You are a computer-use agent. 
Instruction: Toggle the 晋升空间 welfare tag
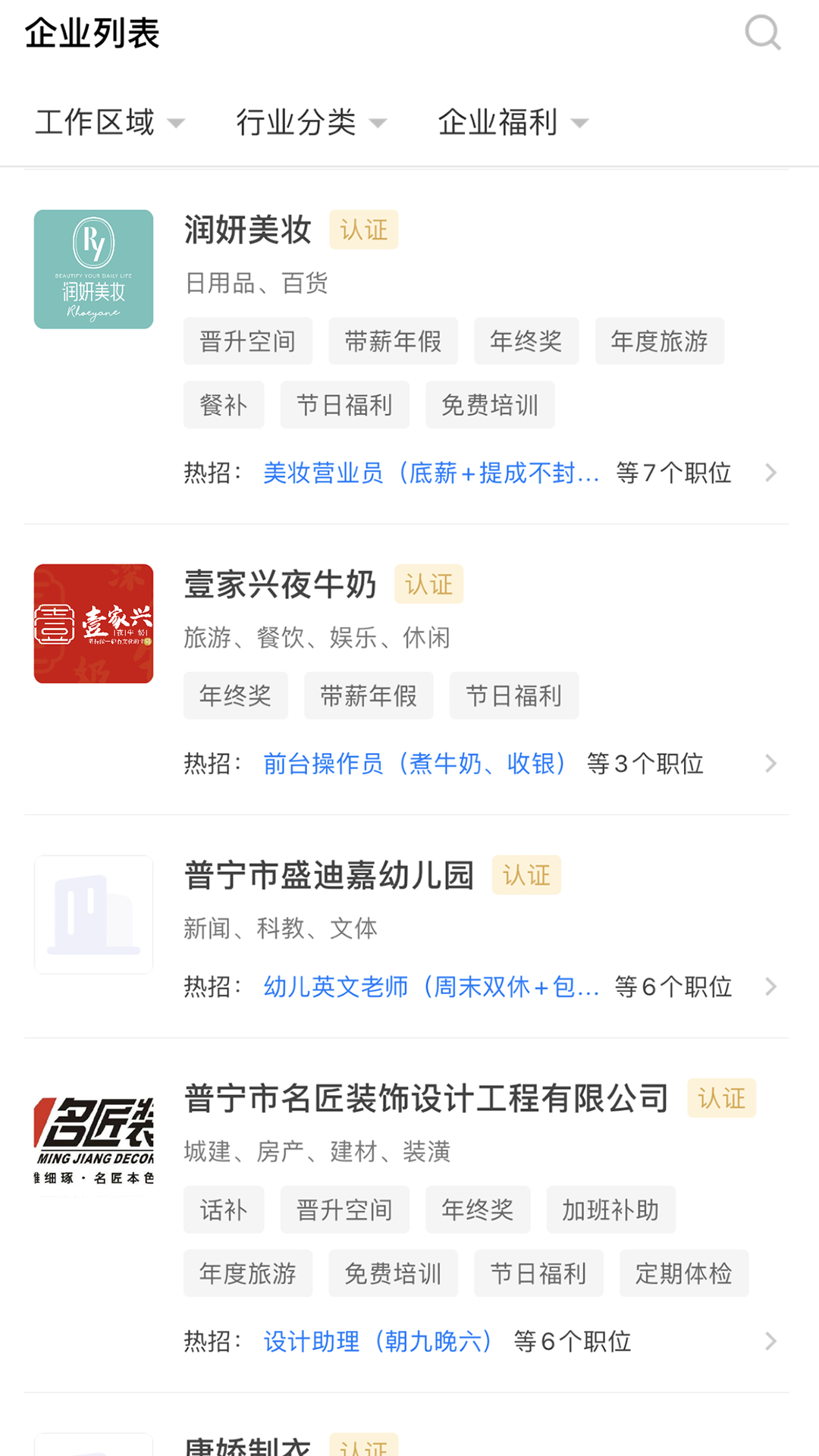tap(248, 340)
